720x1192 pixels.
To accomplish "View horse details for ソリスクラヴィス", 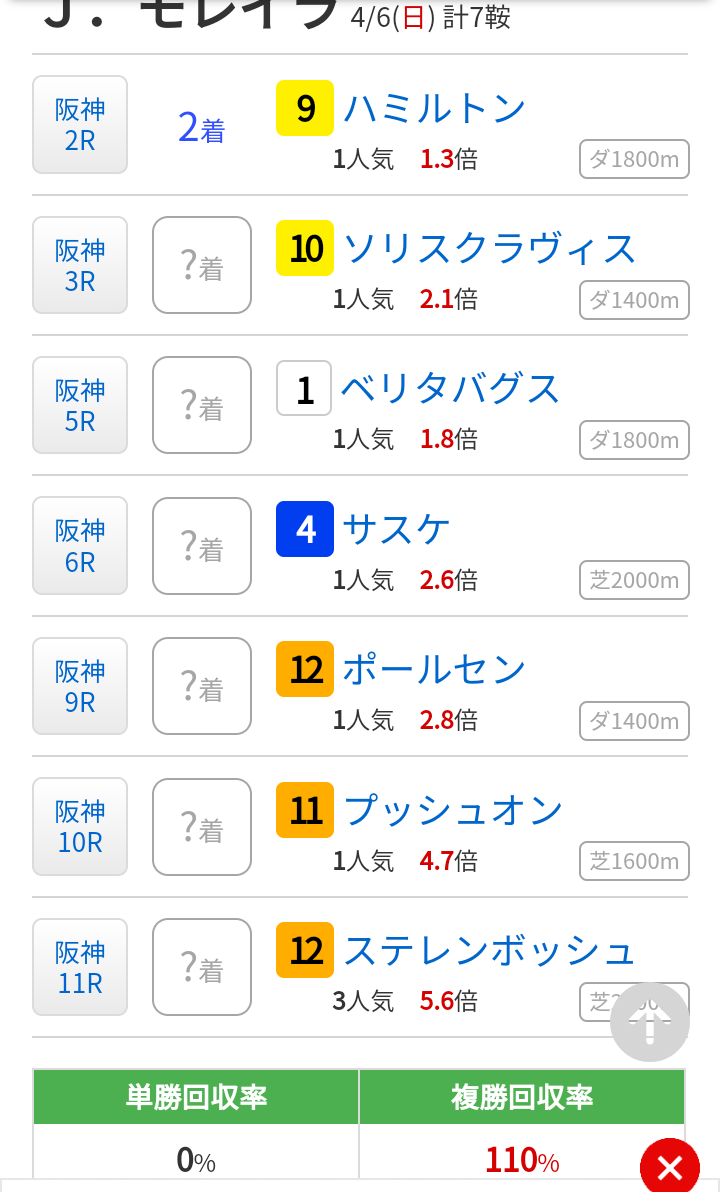I will point(489,248).
